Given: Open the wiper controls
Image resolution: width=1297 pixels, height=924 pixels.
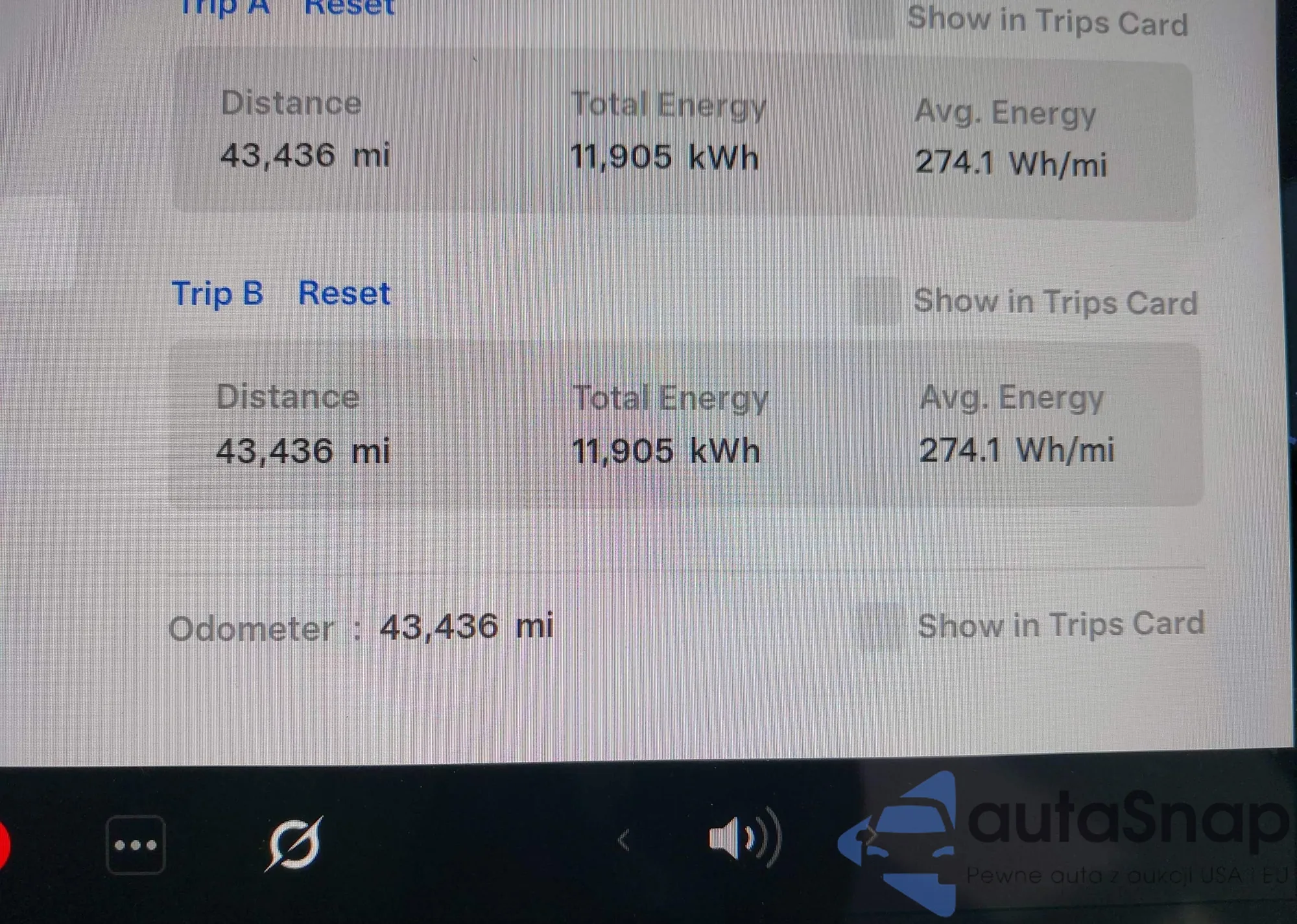Looking at the screenshot, I should (x=294, y=843).
